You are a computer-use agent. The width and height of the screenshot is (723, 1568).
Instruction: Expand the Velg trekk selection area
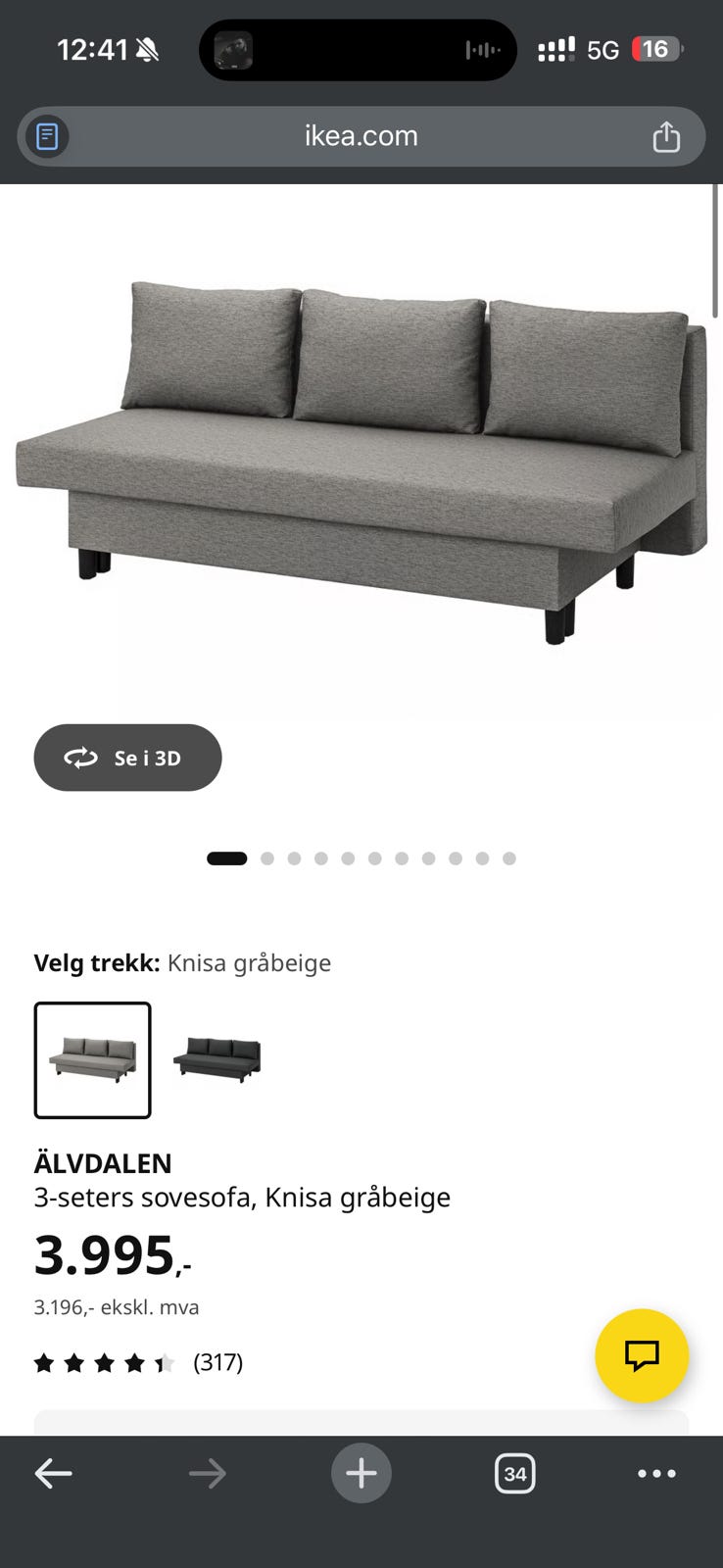tap(182, 963)
